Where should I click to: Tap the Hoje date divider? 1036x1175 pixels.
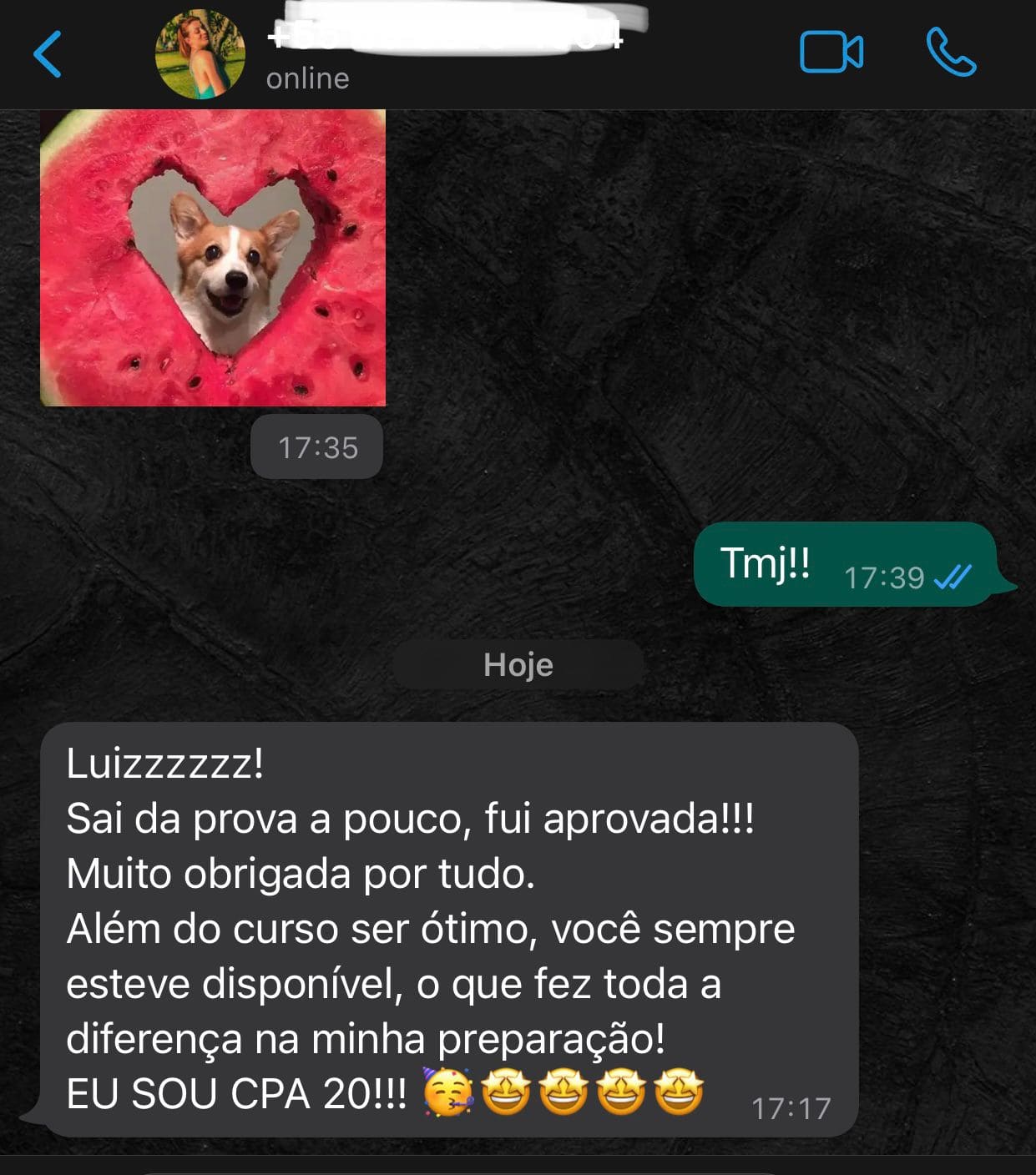click(x=518, y=665)
